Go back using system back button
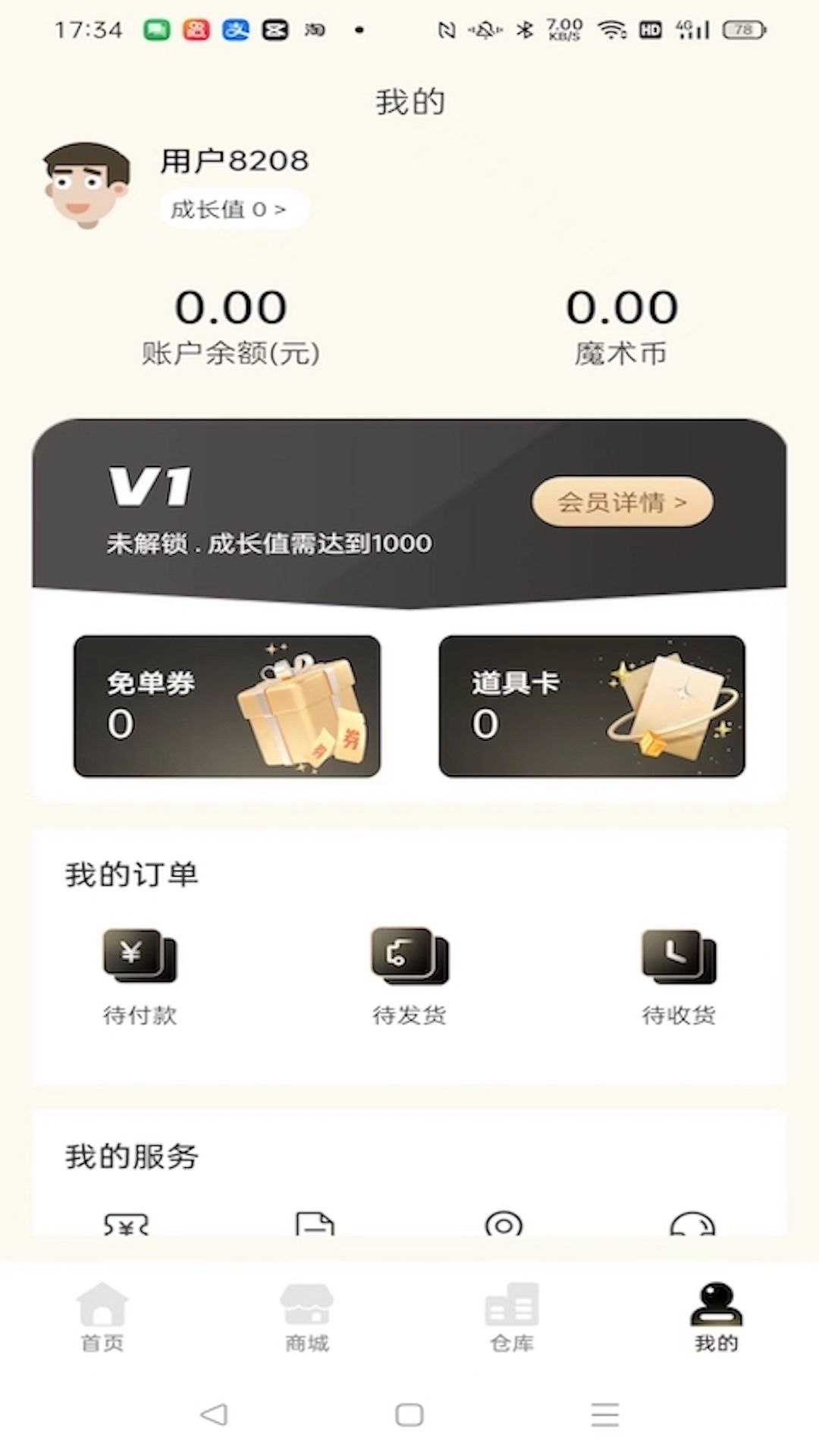Viewport: 819px width, 1456px height. 214,1414
